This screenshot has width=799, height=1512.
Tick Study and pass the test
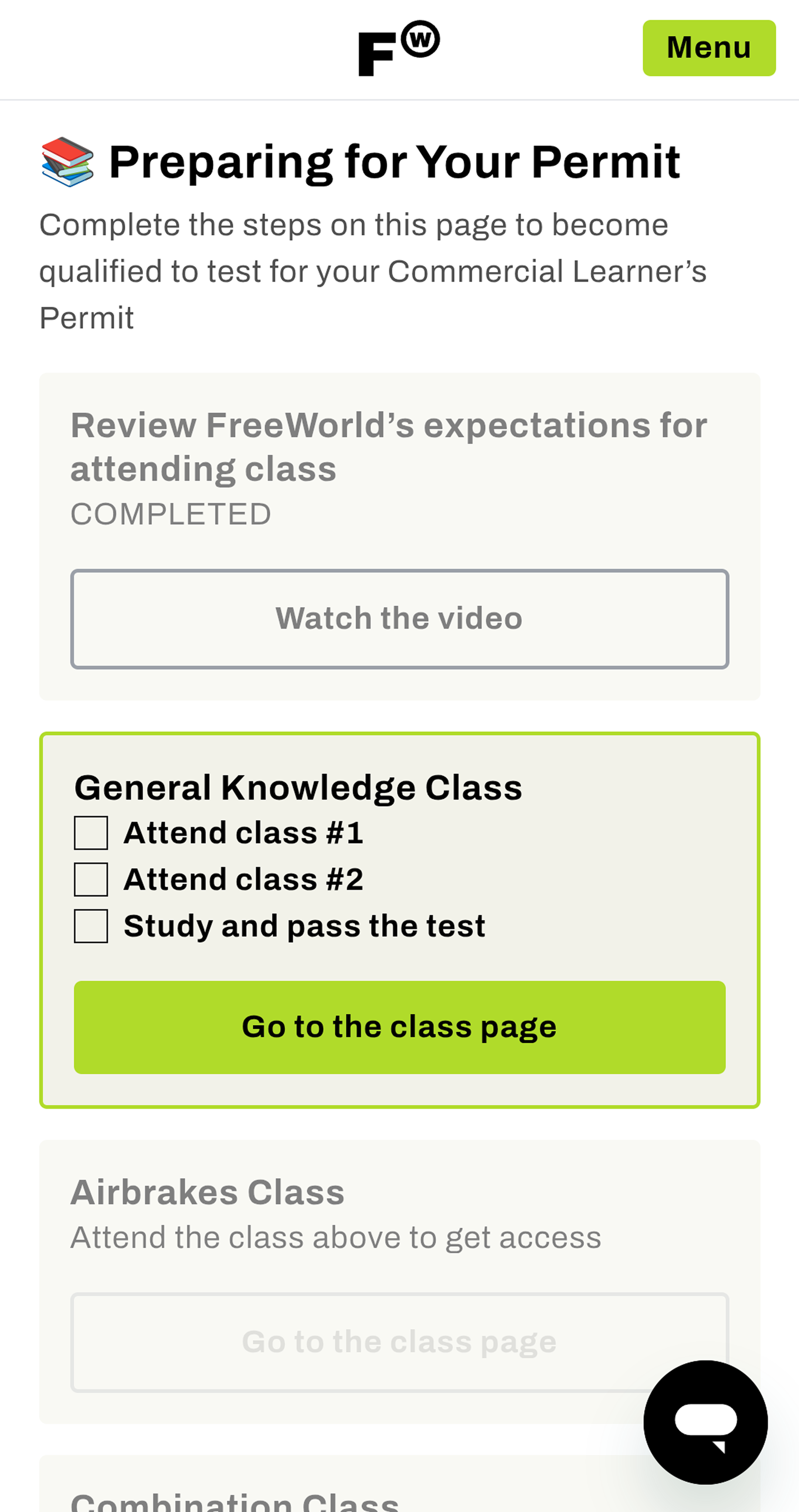click(91, 926)
